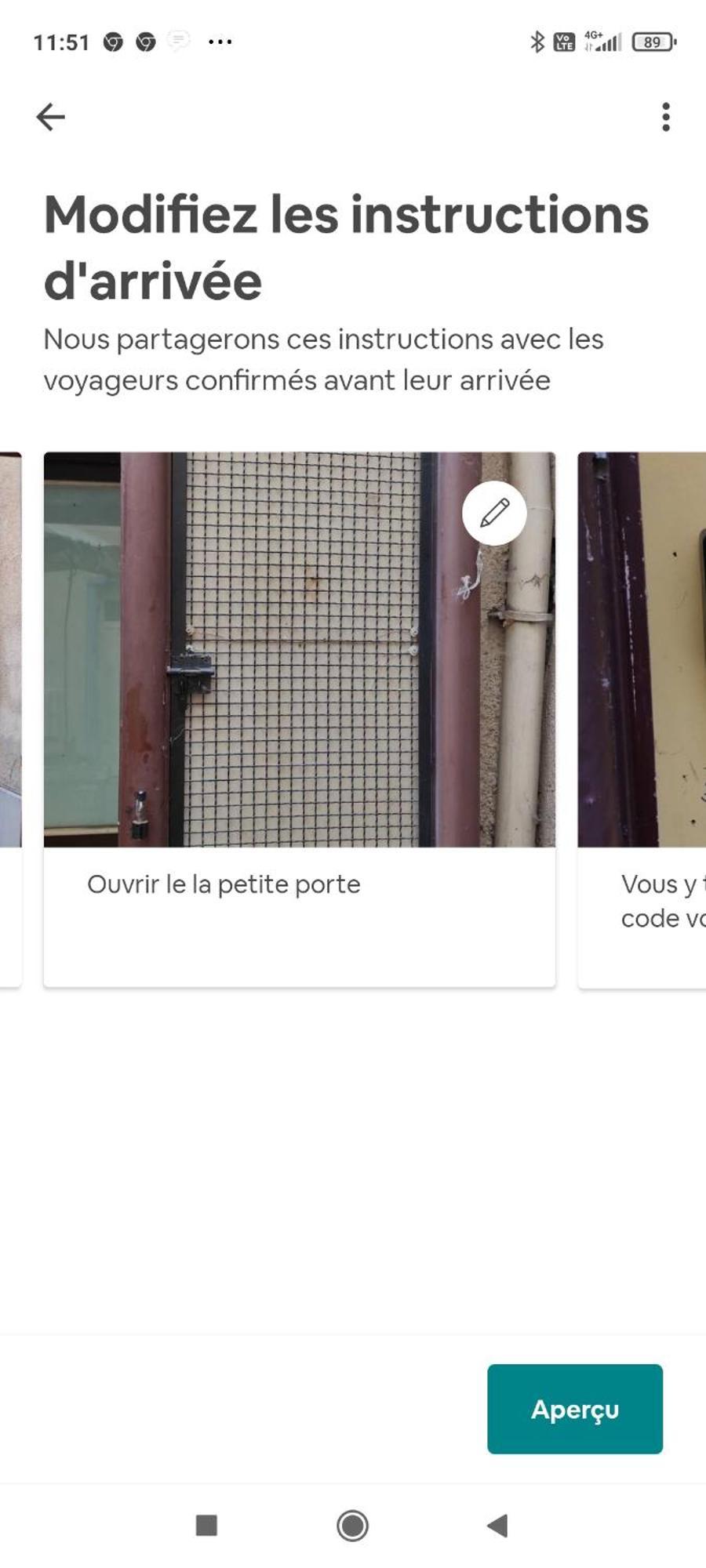Open the three-dot overflow menu

665,117
